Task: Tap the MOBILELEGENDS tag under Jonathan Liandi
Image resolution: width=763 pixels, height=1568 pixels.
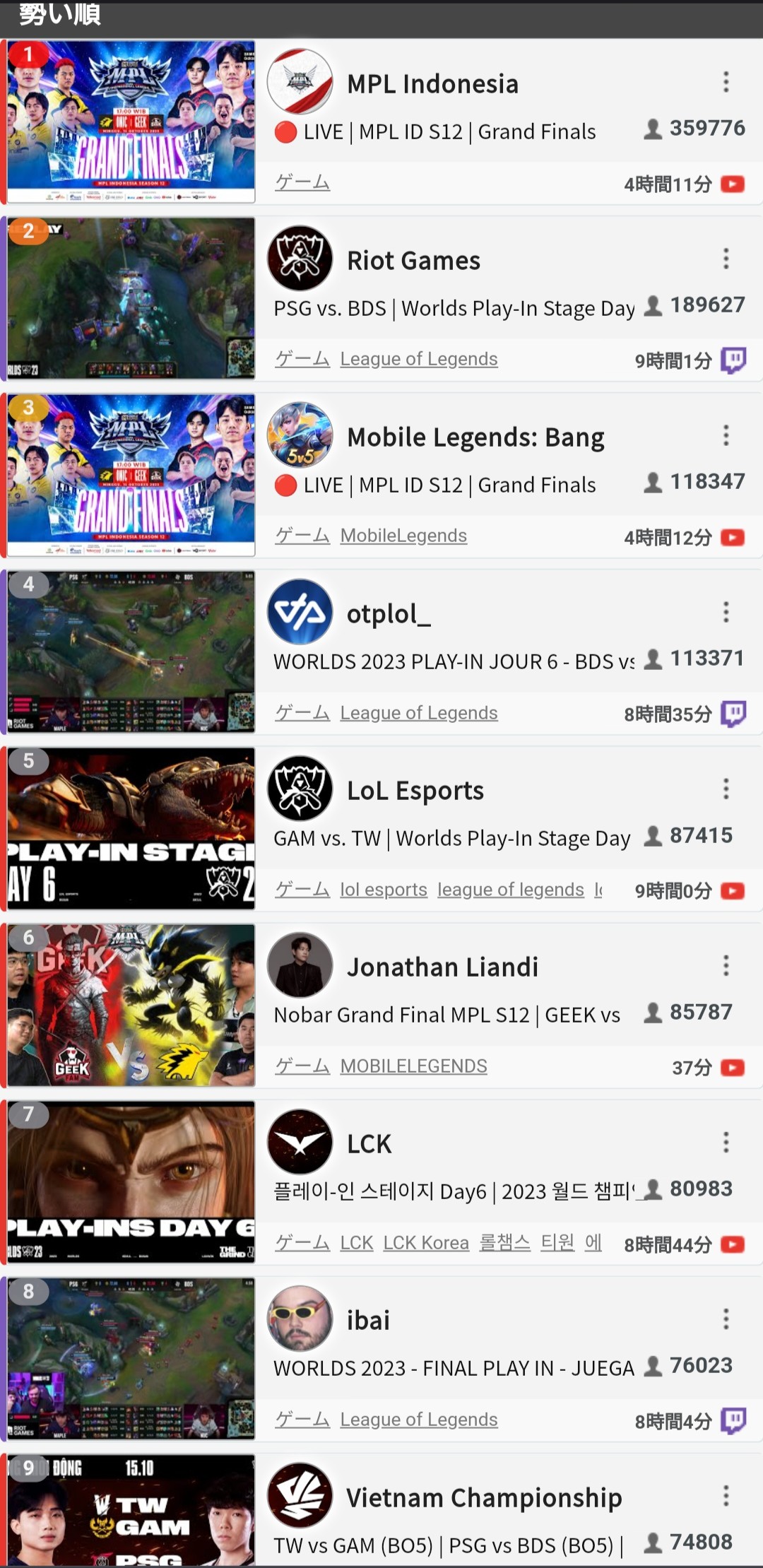Action: [x=413, y=1066]
